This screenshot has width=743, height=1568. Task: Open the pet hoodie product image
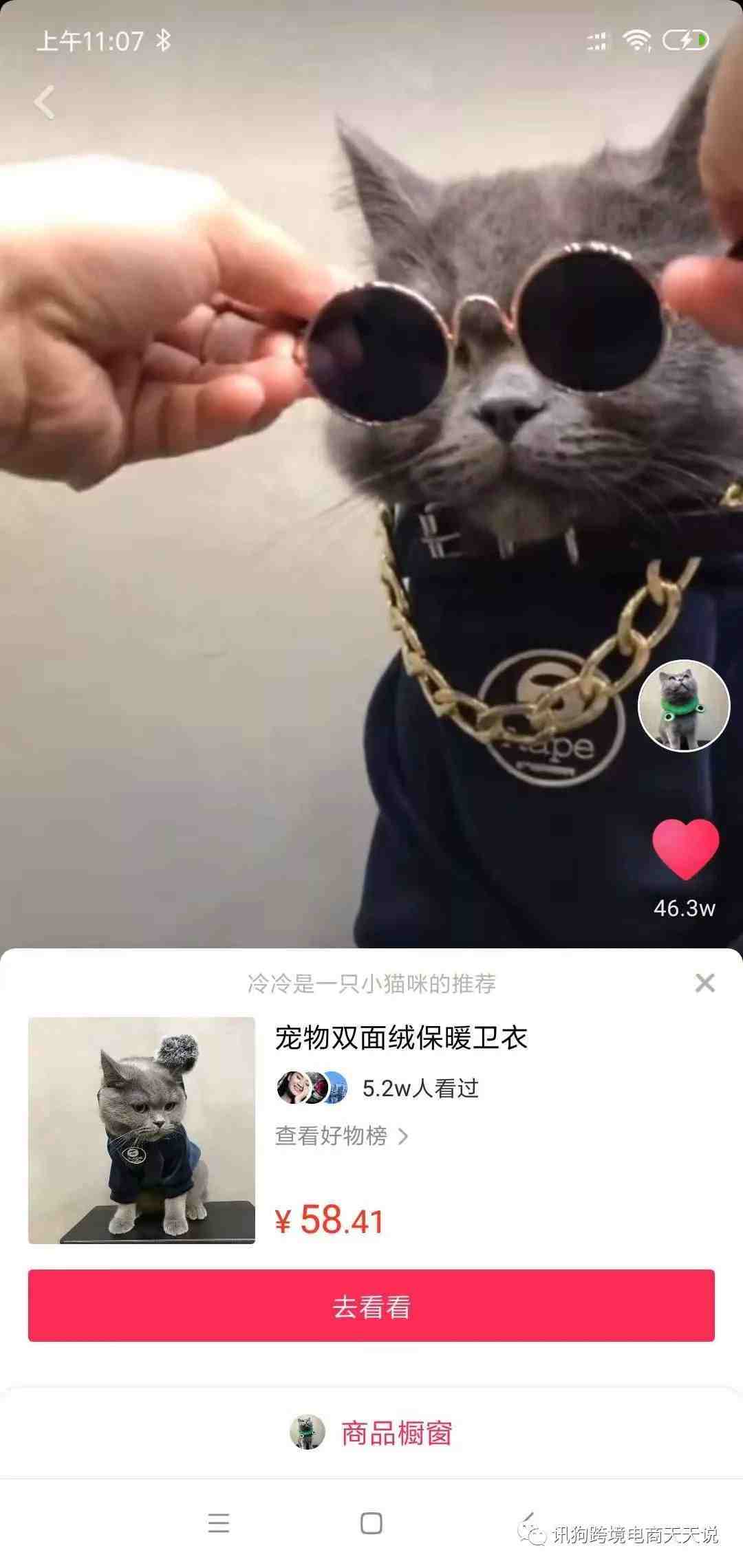[142, 1130]
